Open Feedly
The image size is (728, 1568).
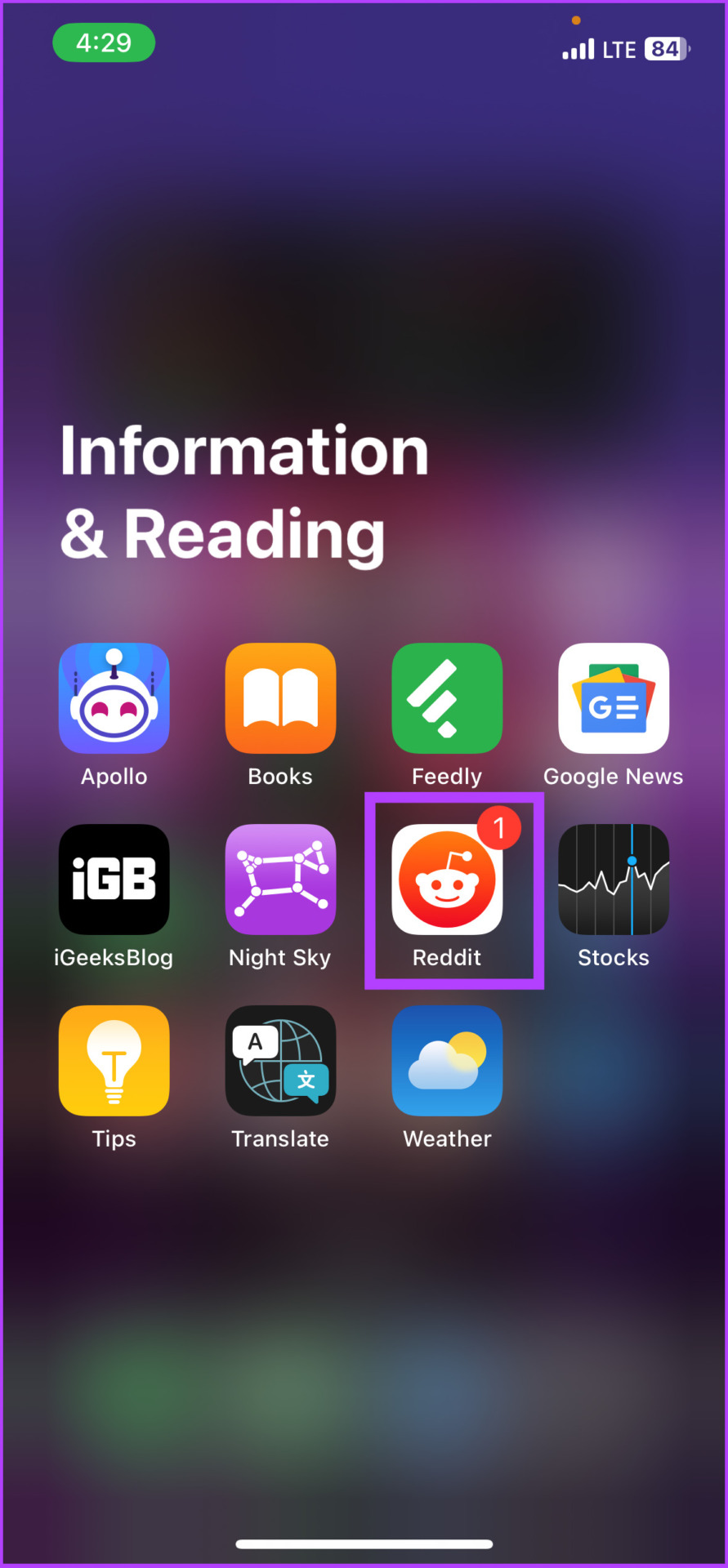pos(447,698)
